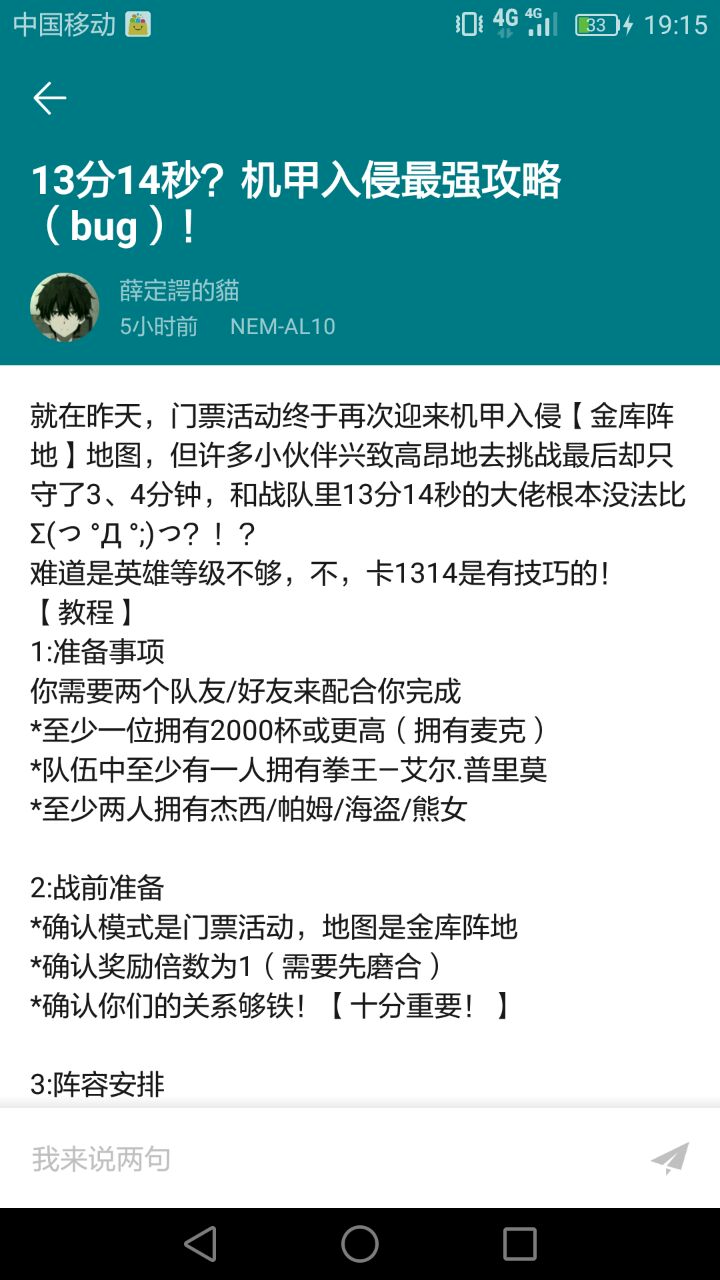The width and height of the screenshot is (720, 1280).
Task: Tap the system back button
Action: (200, 1244)
